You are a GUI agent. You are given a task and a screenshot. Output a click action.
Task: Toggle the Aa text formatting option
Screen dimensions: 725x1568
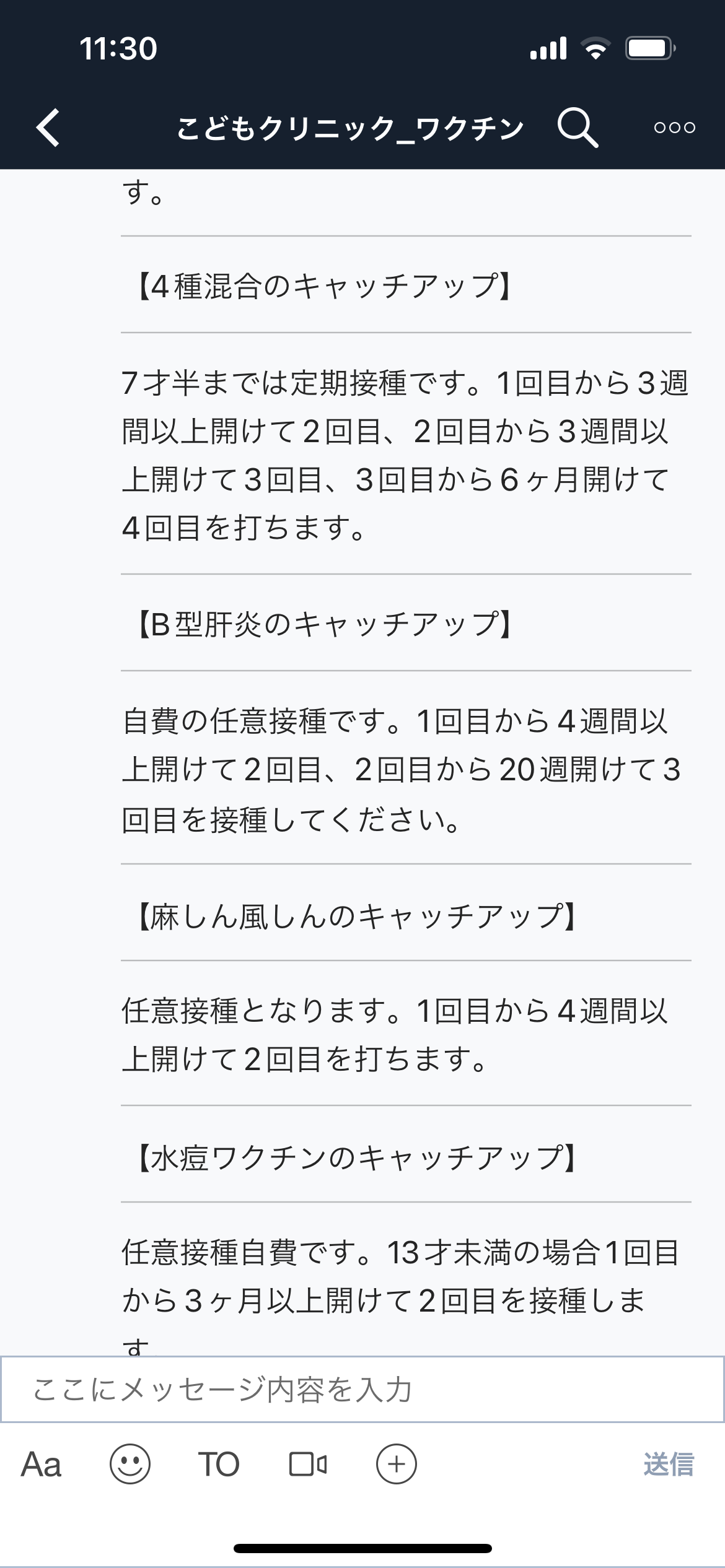click(x=41, y=1465)
